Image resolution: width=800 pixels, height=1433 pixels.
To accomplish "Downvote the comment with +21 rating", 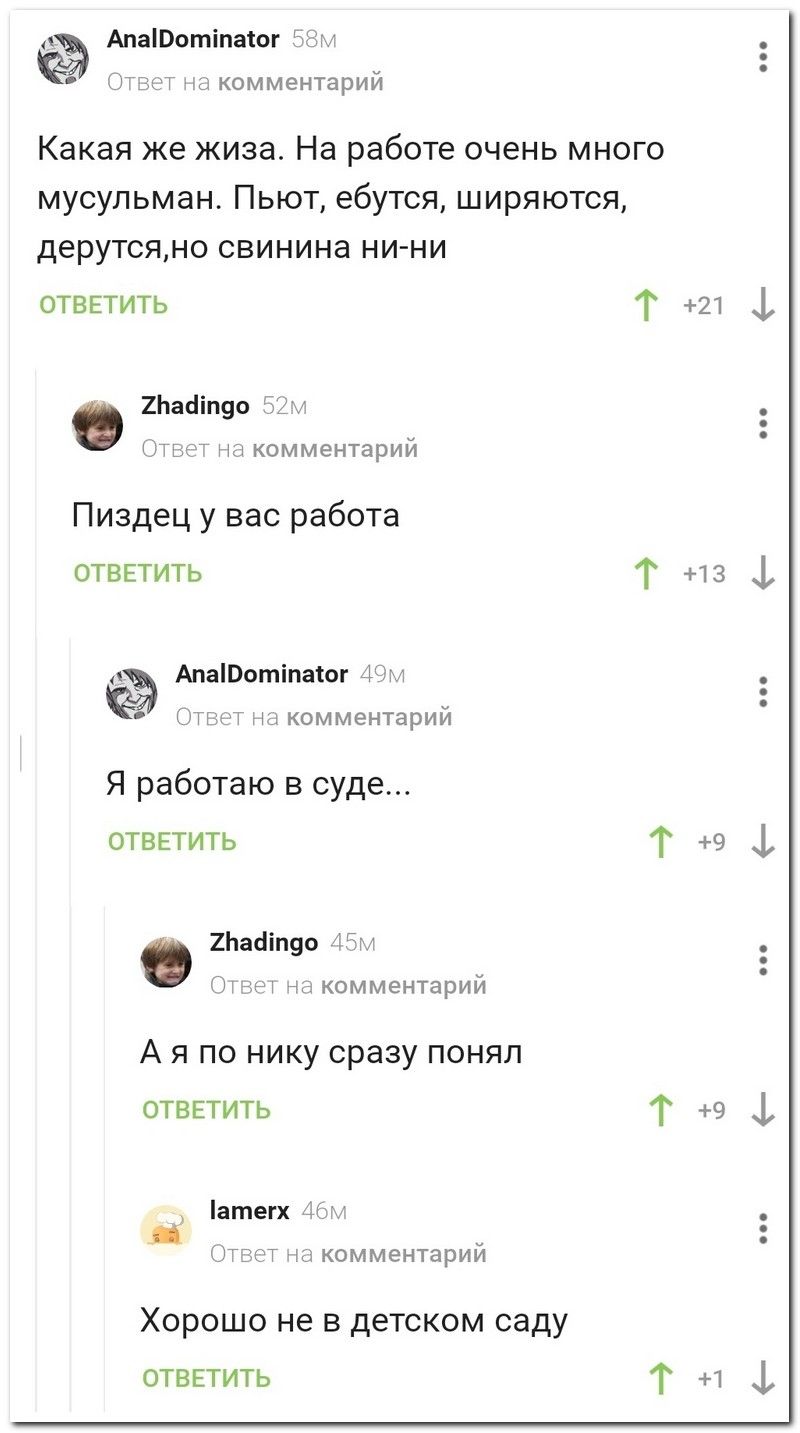I will tap(763, 305).
